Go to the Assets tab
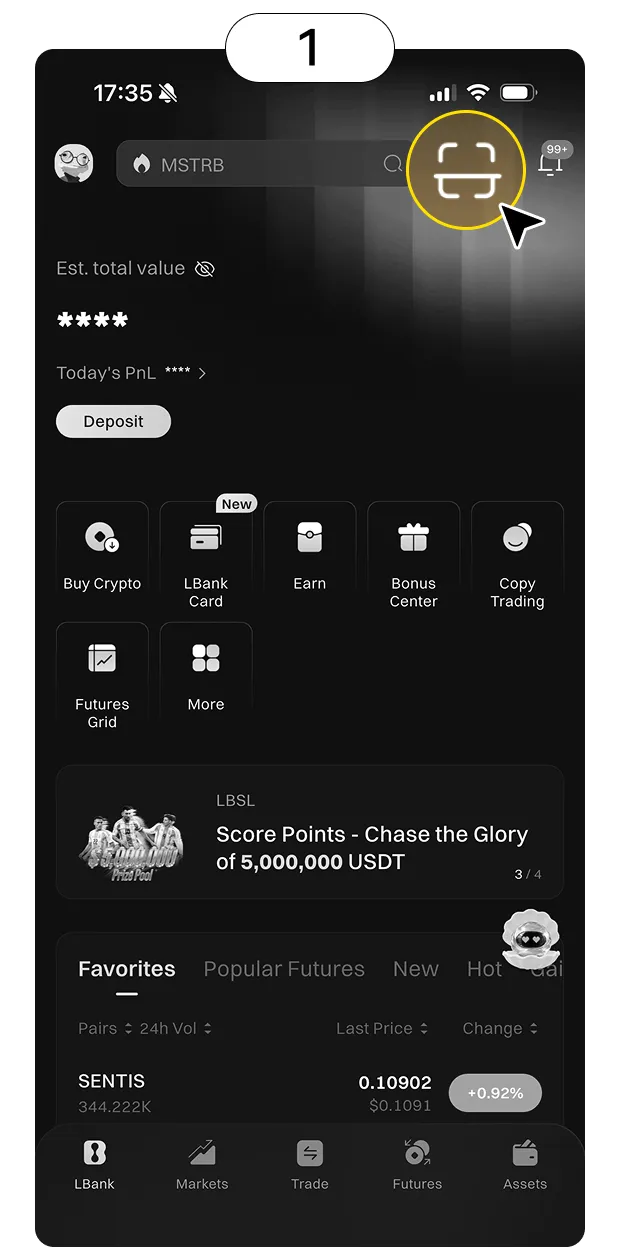The image size is (620, 1260). [x=525, y=1165]
